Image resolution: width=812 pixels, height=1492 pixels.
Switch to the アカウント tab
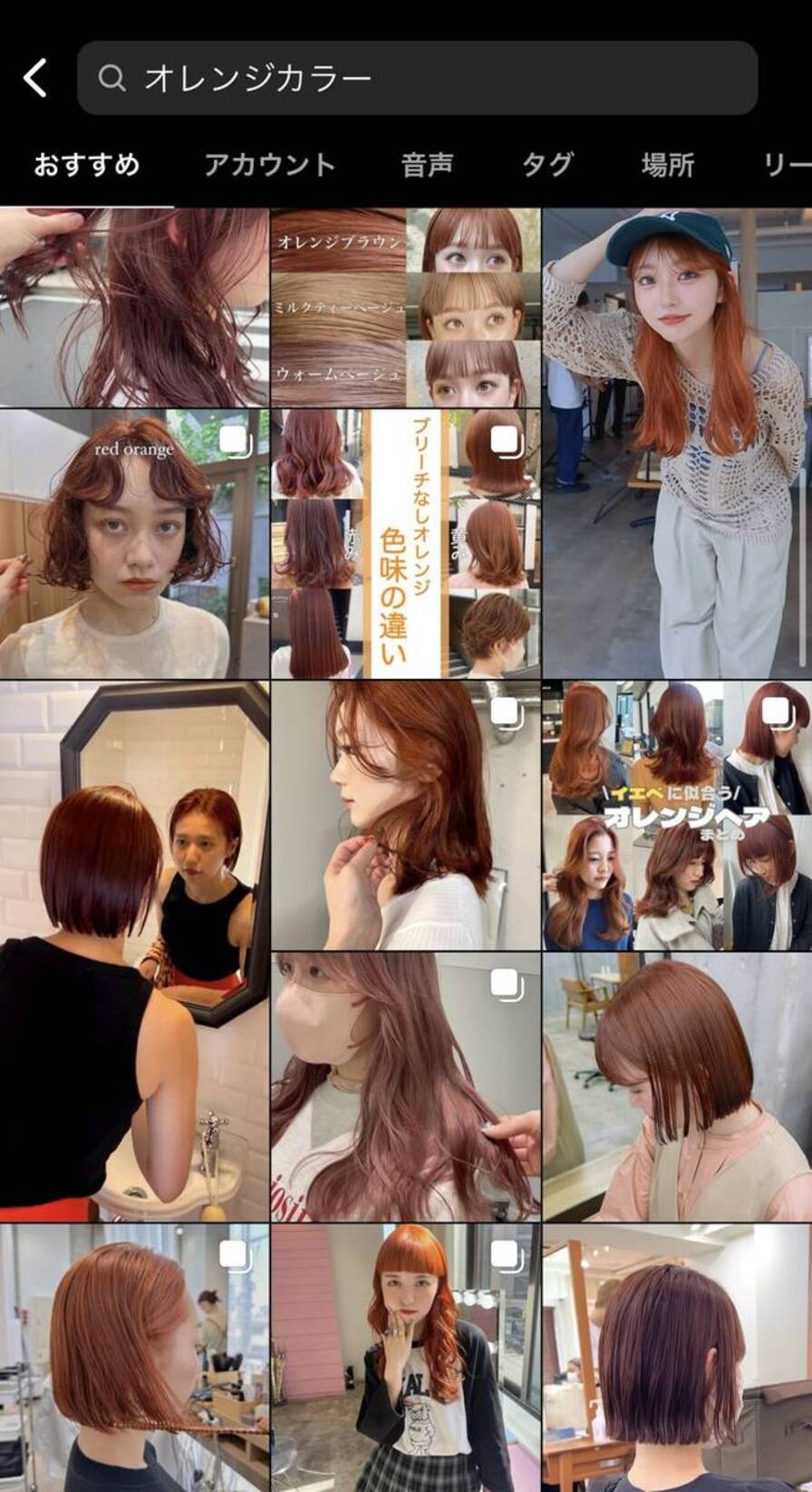(269, 165)
